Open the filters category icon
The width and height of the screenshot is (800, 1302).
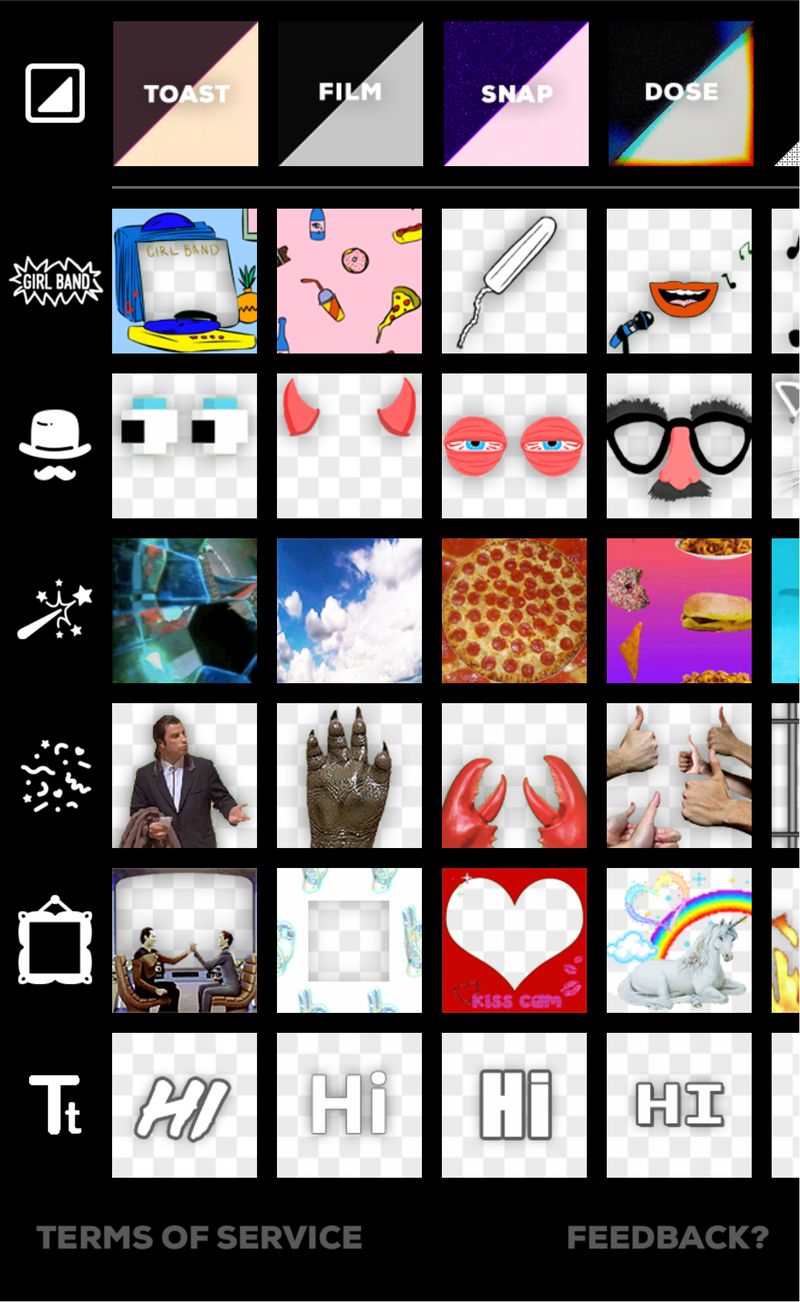tap(55, 93)
